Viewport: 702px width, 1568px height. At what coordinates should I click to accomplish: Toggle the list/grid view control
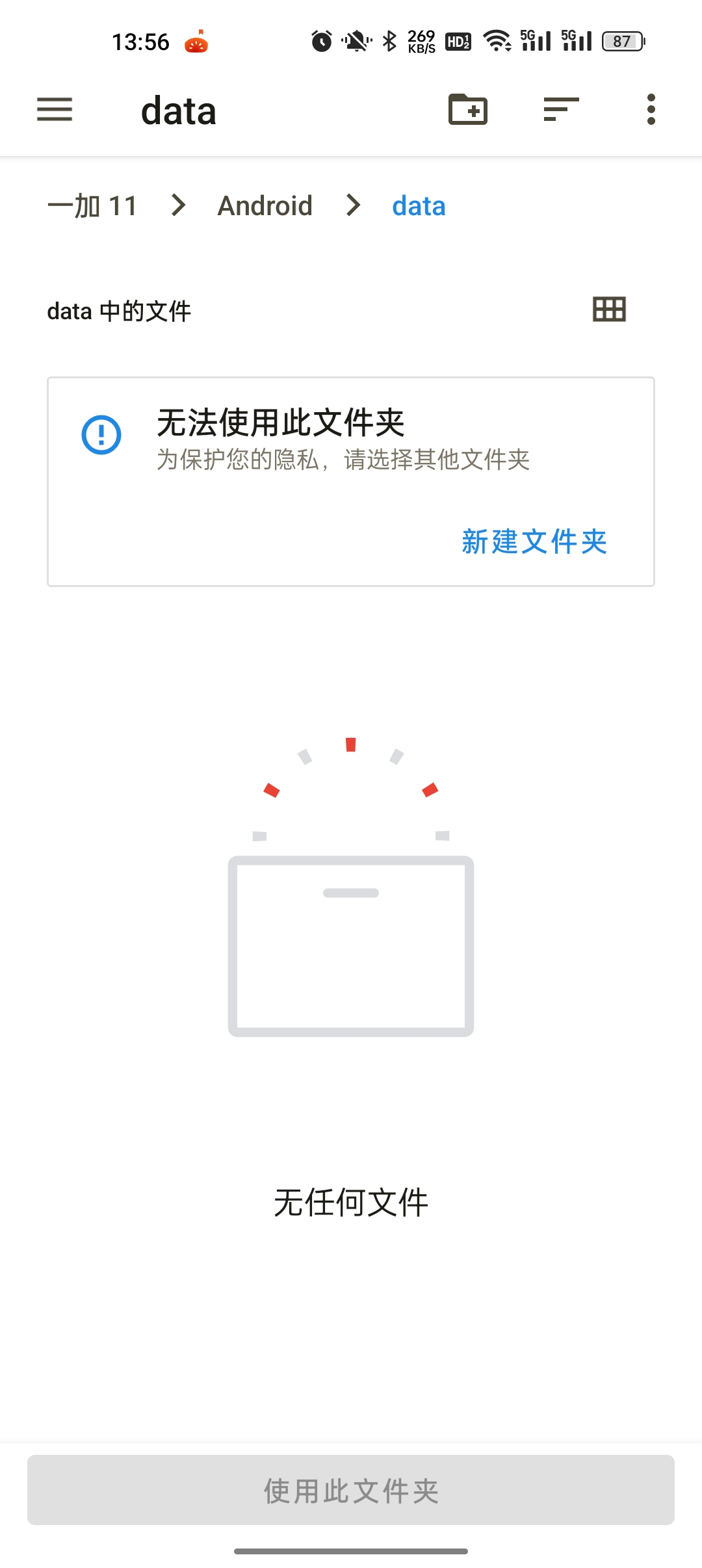click(x=608, y=309)
